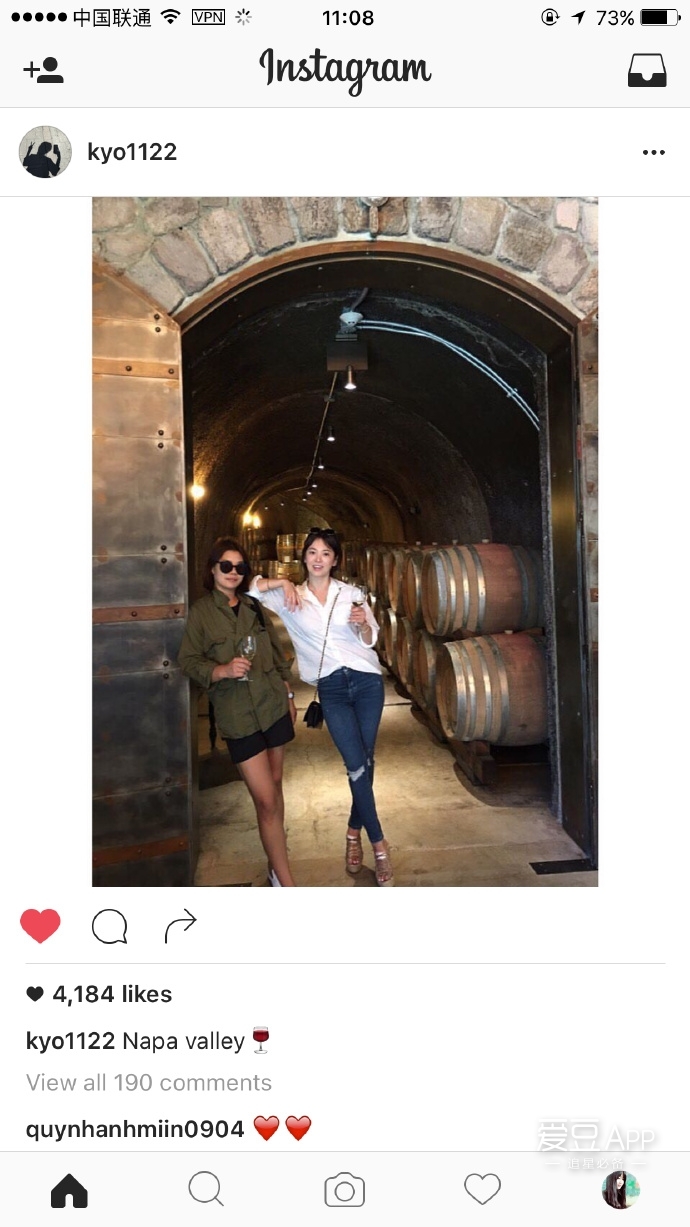Go to the Home tab
The height and width of the screenshot is (1227, 690).
point(69,1191)
